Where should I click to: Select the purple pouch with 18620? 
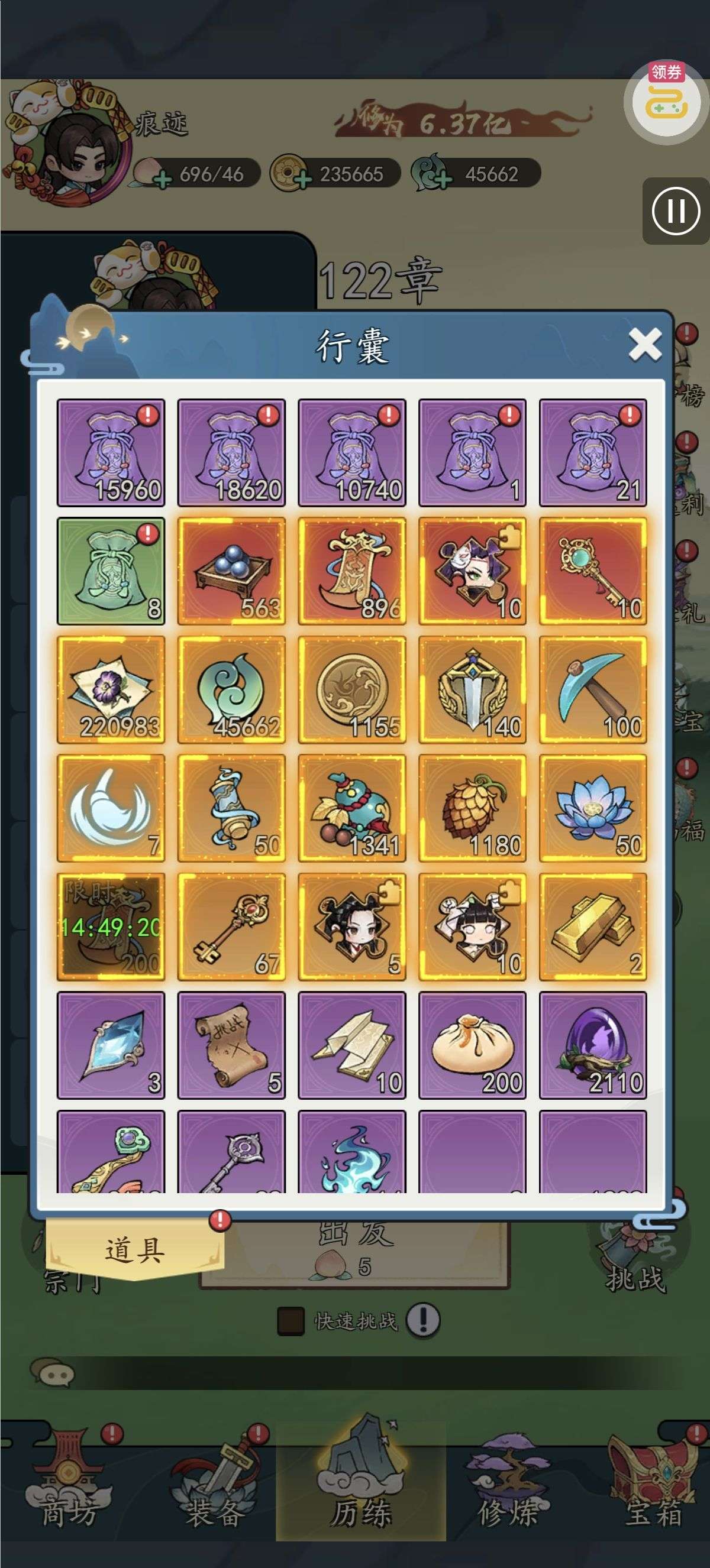tap(231, 452)
